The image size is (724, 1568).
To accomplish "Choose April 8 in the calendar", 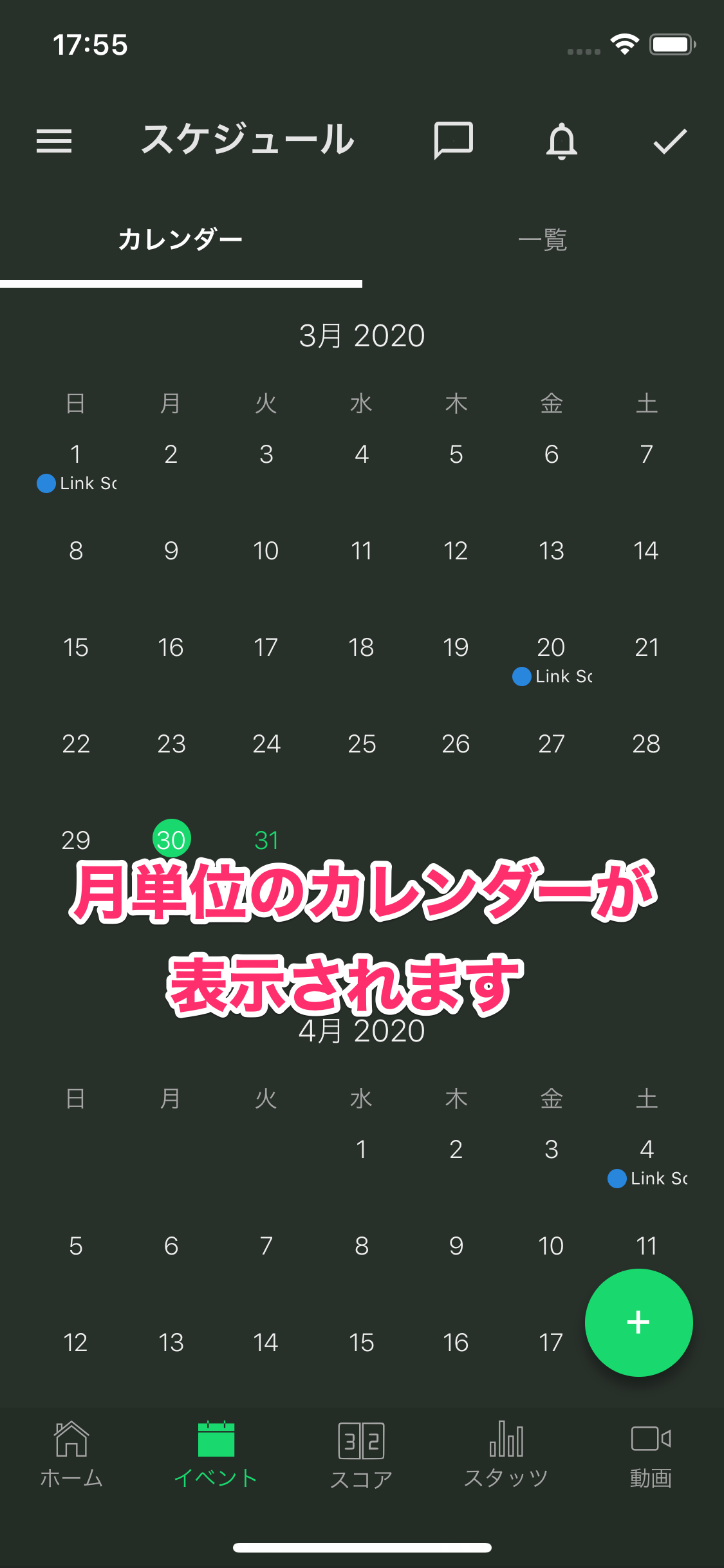I will (x=362, y=1246).
